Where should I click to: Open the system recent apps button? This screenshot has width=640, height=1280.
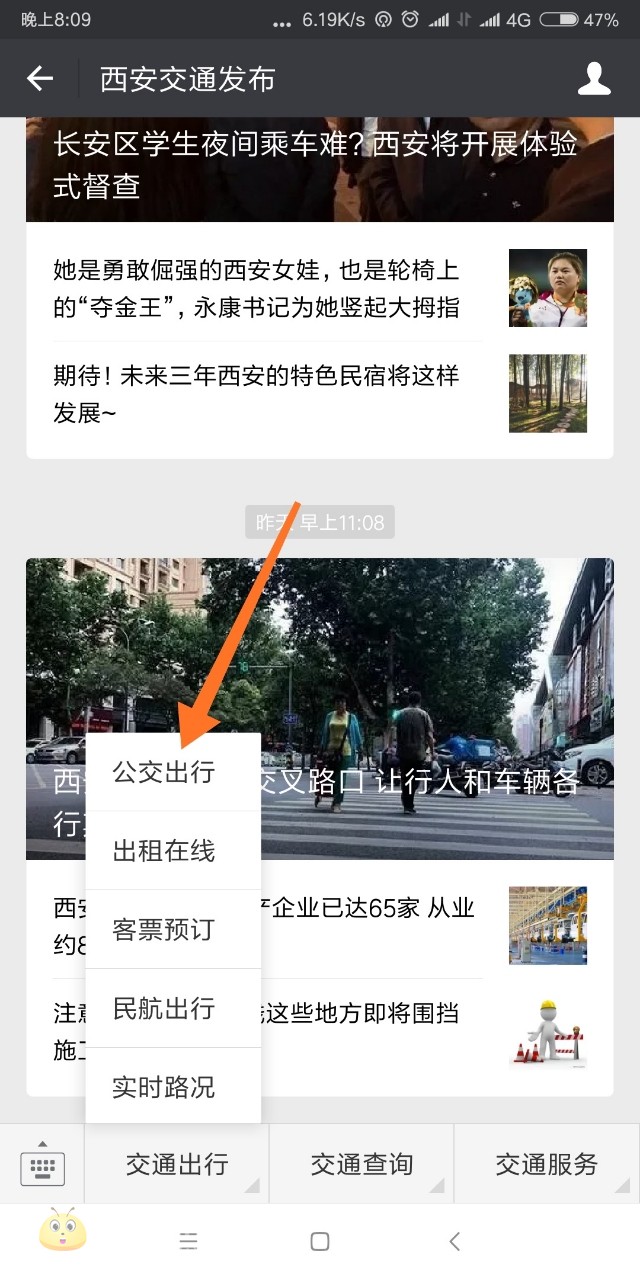188,1242
